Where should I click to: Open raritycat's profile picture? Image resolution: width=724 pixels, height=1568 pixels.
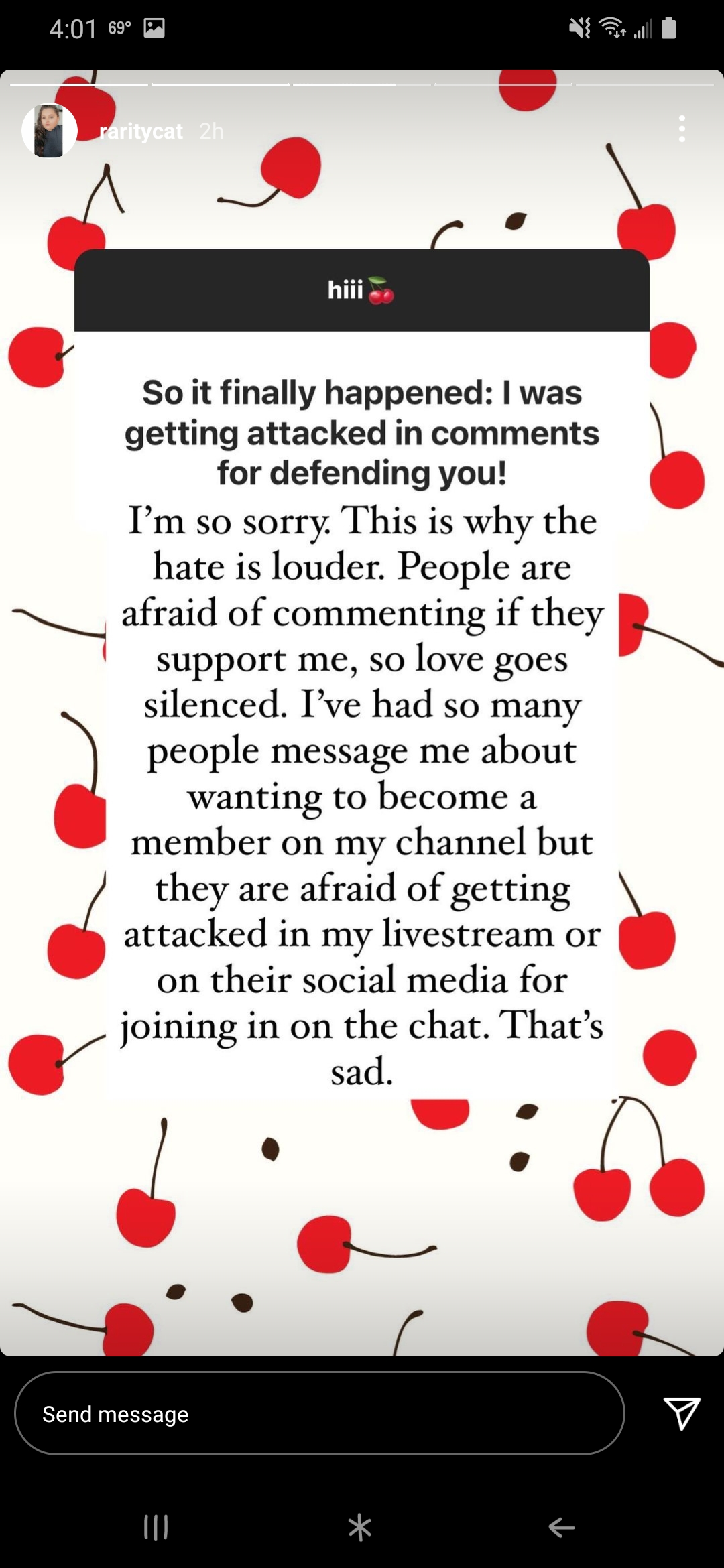(49, 131)
